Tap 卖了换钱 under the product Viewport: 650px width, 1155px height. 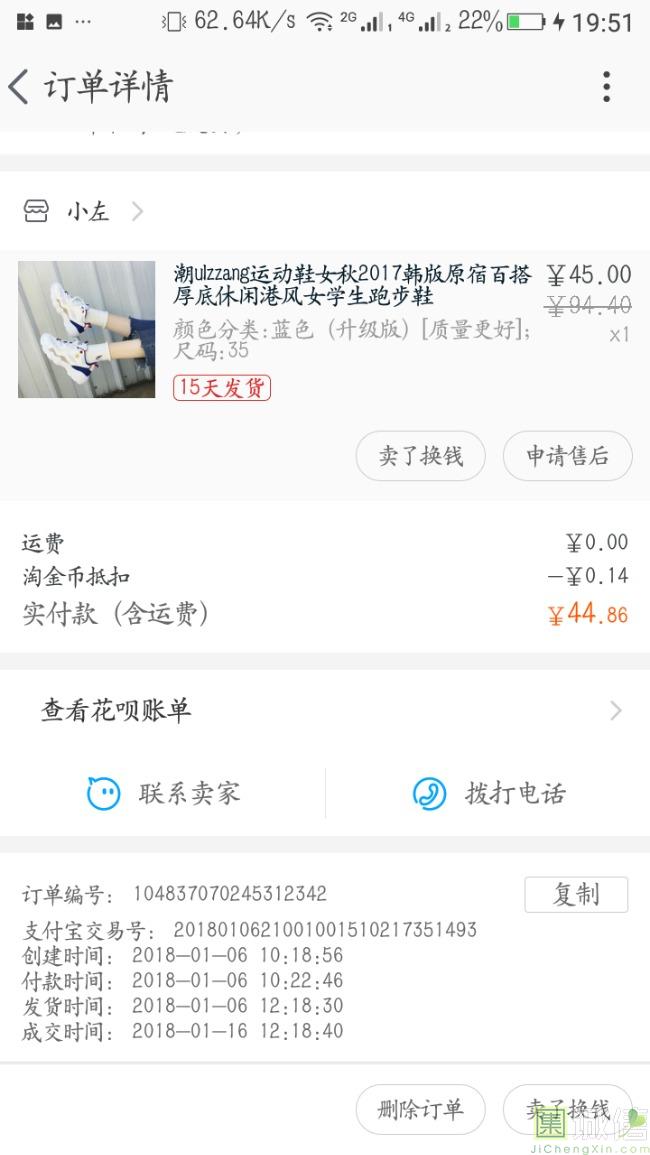420,456
